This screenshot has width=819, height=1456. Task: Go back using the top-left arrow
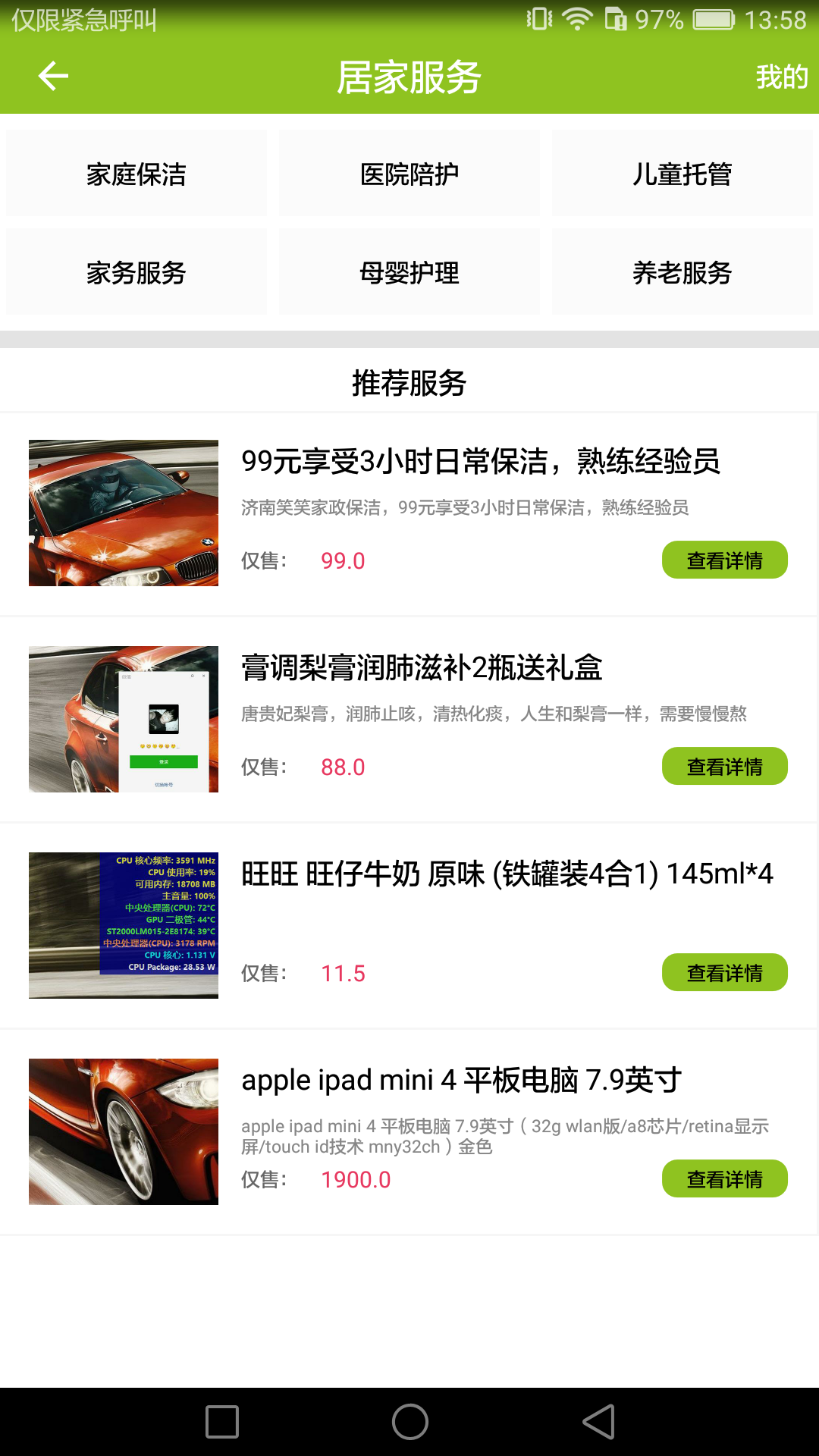point(53,76)
